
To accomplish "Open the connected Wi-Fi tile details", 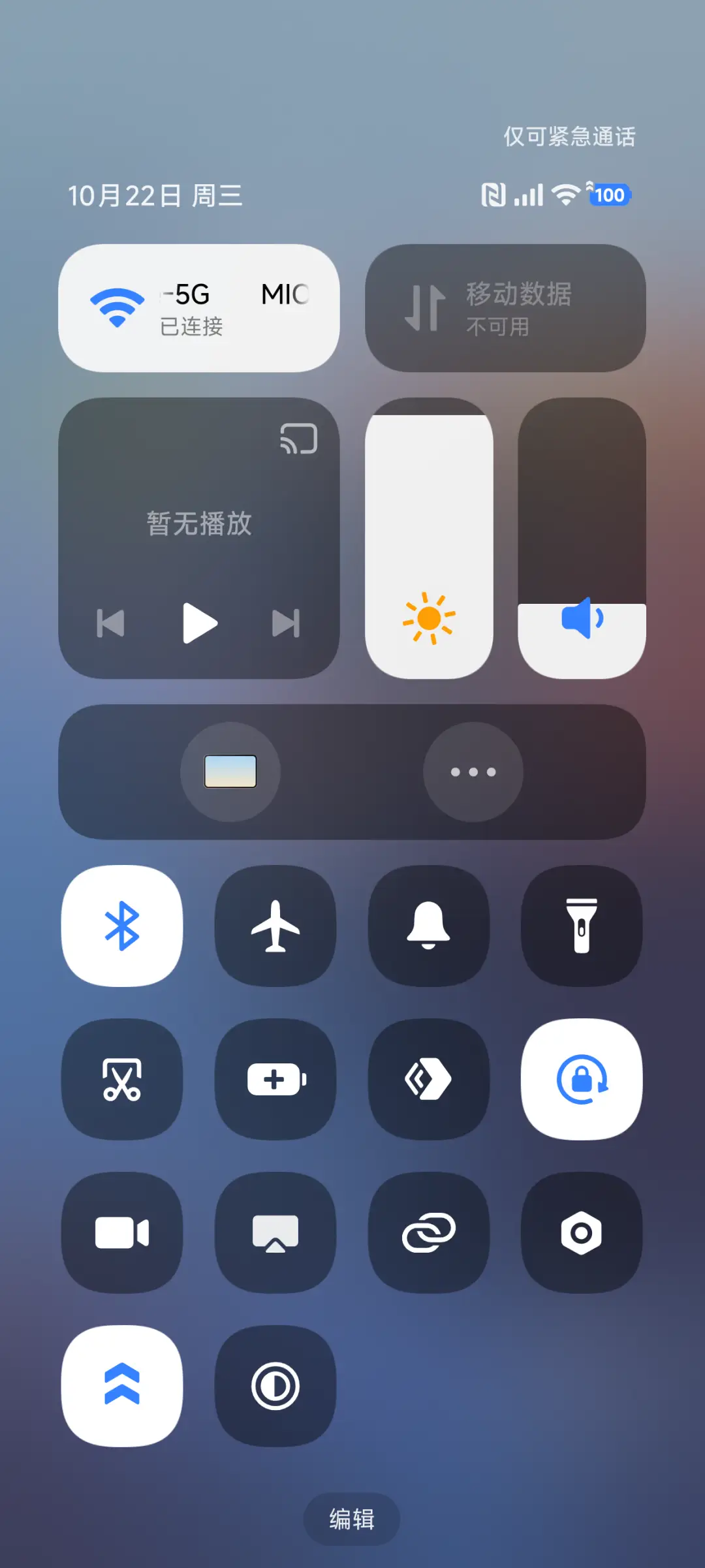I will (x=199, y=307).
